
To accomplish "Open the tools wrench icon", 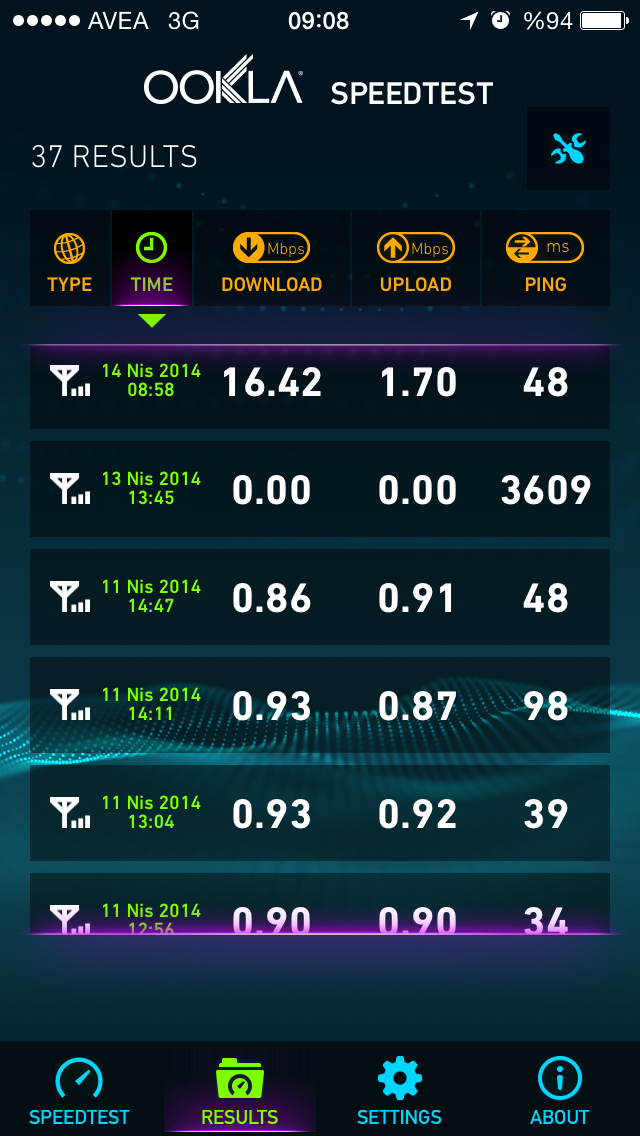I will (568, 149).
